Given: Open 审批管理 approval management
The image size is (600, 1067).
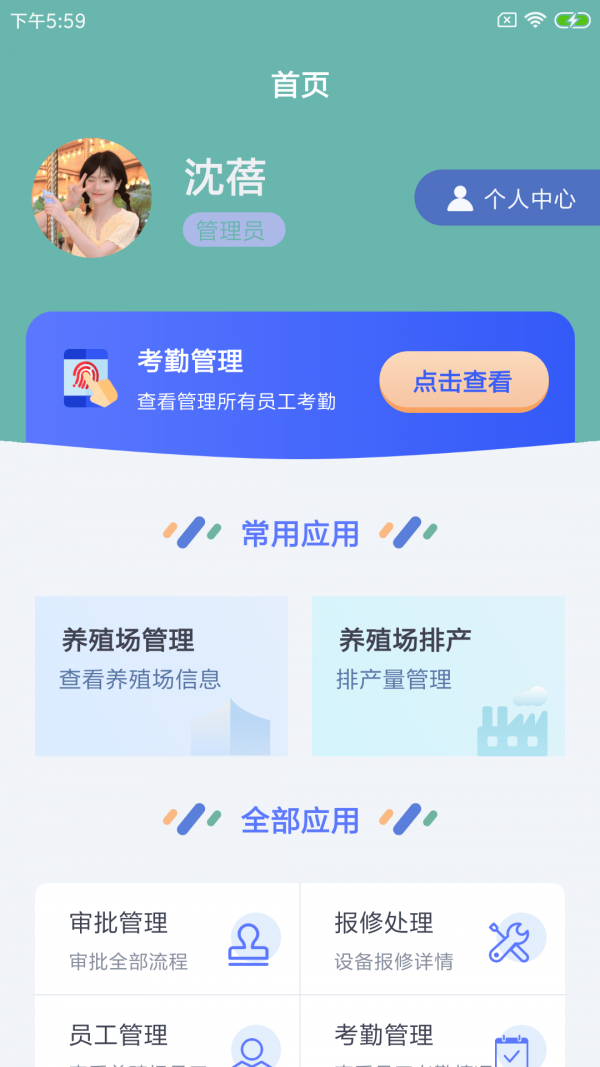Looking at the screenshot, I should click(167, 939).
